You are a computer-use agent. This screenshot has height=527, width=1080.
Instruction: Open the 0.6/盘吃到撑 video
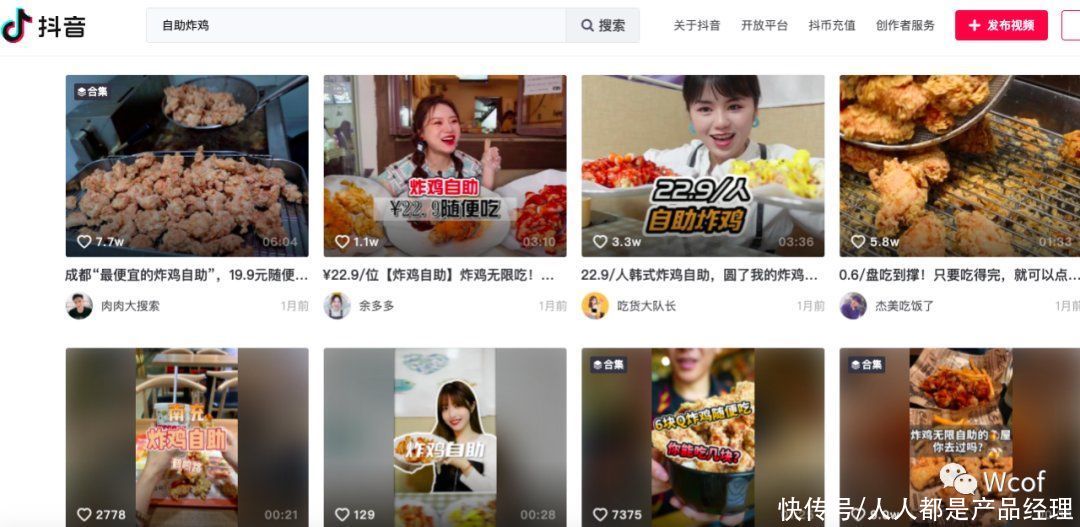(958, 165)
